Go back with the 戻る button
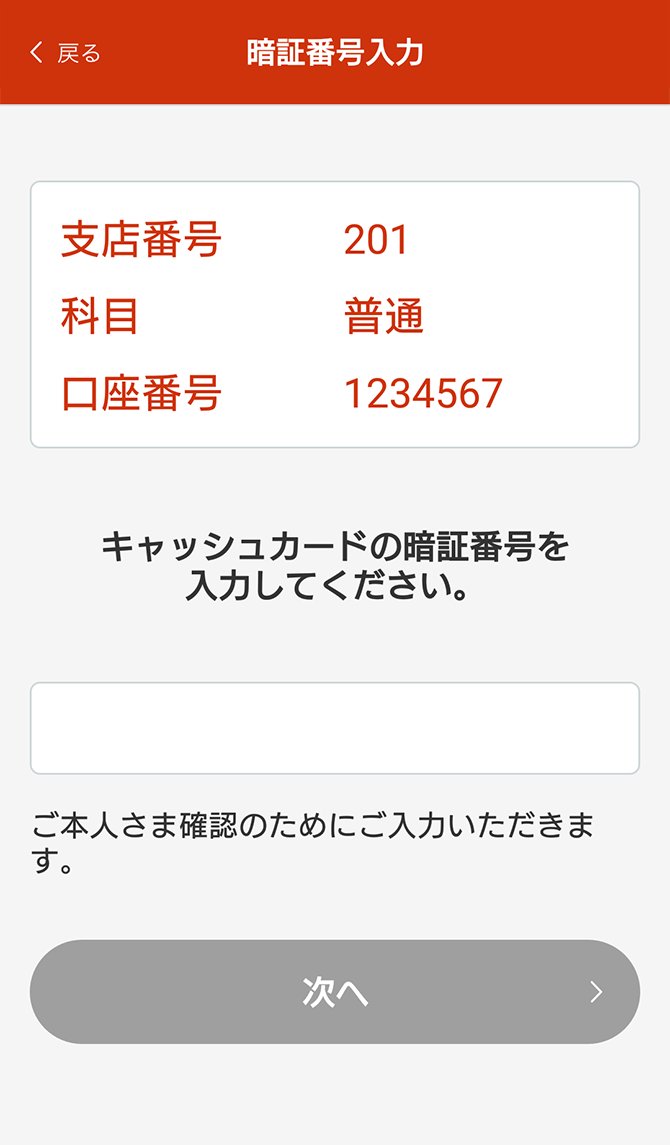Viewport: 670px width, 1145px height. 65,53
